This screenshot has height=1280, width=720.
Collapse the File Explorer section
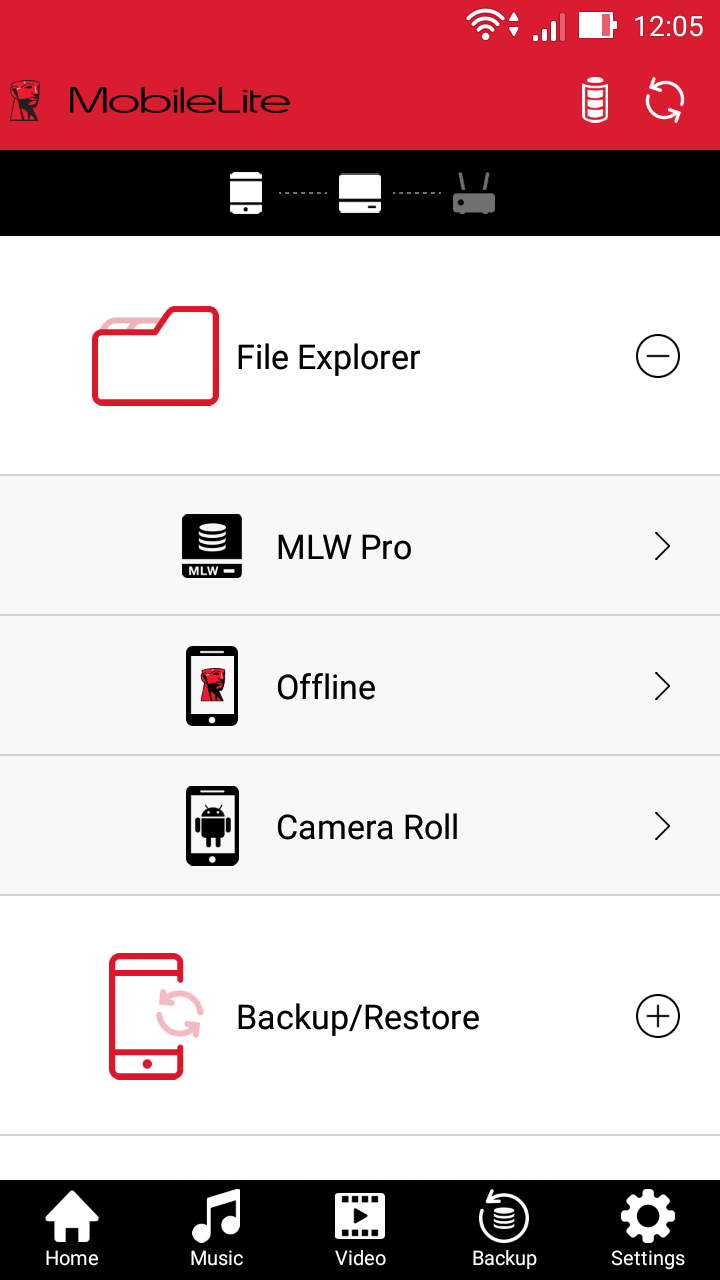click(658, 356)
